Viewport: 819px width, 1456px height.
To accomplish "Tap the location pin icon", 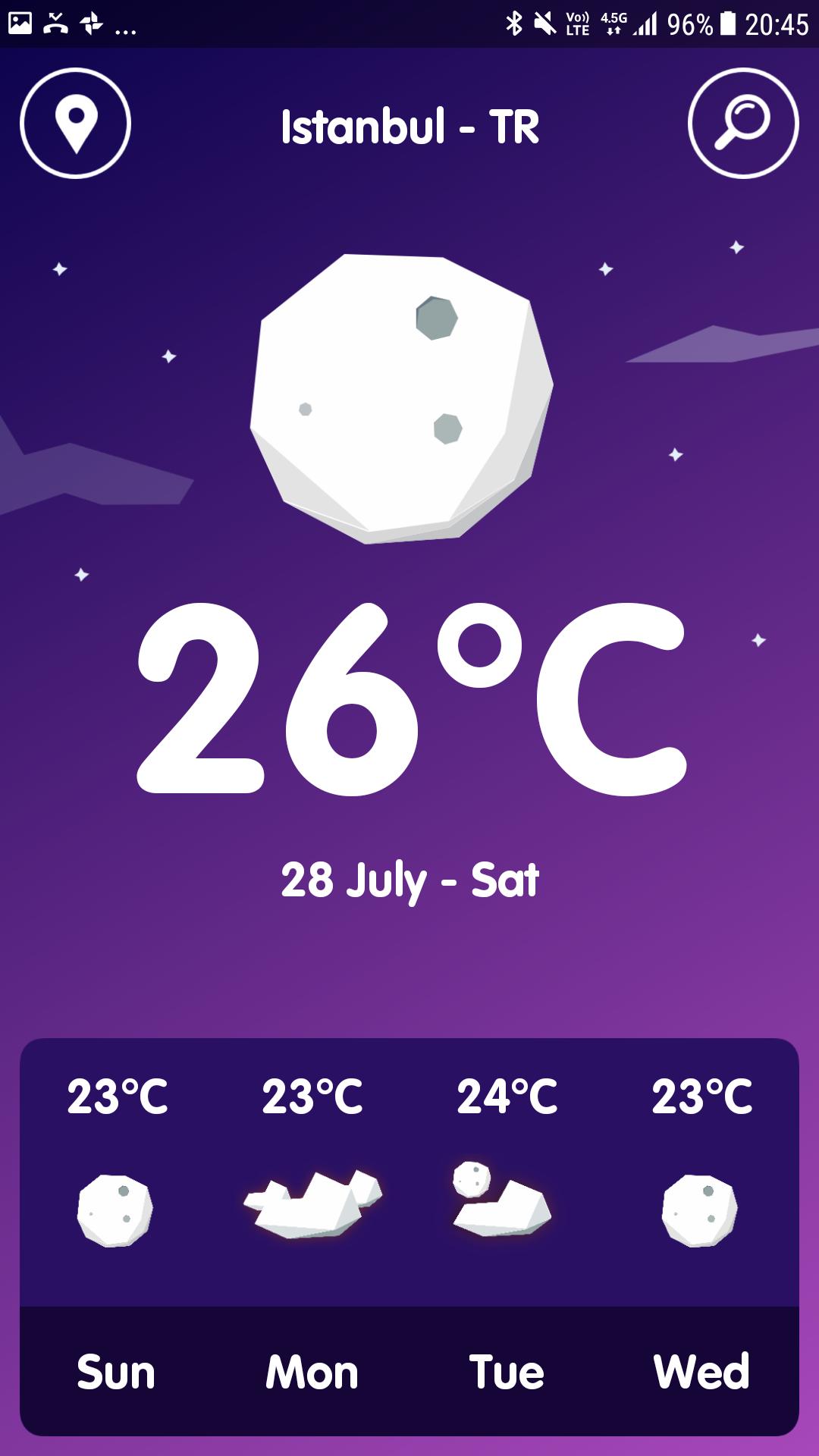I will 75,124.
